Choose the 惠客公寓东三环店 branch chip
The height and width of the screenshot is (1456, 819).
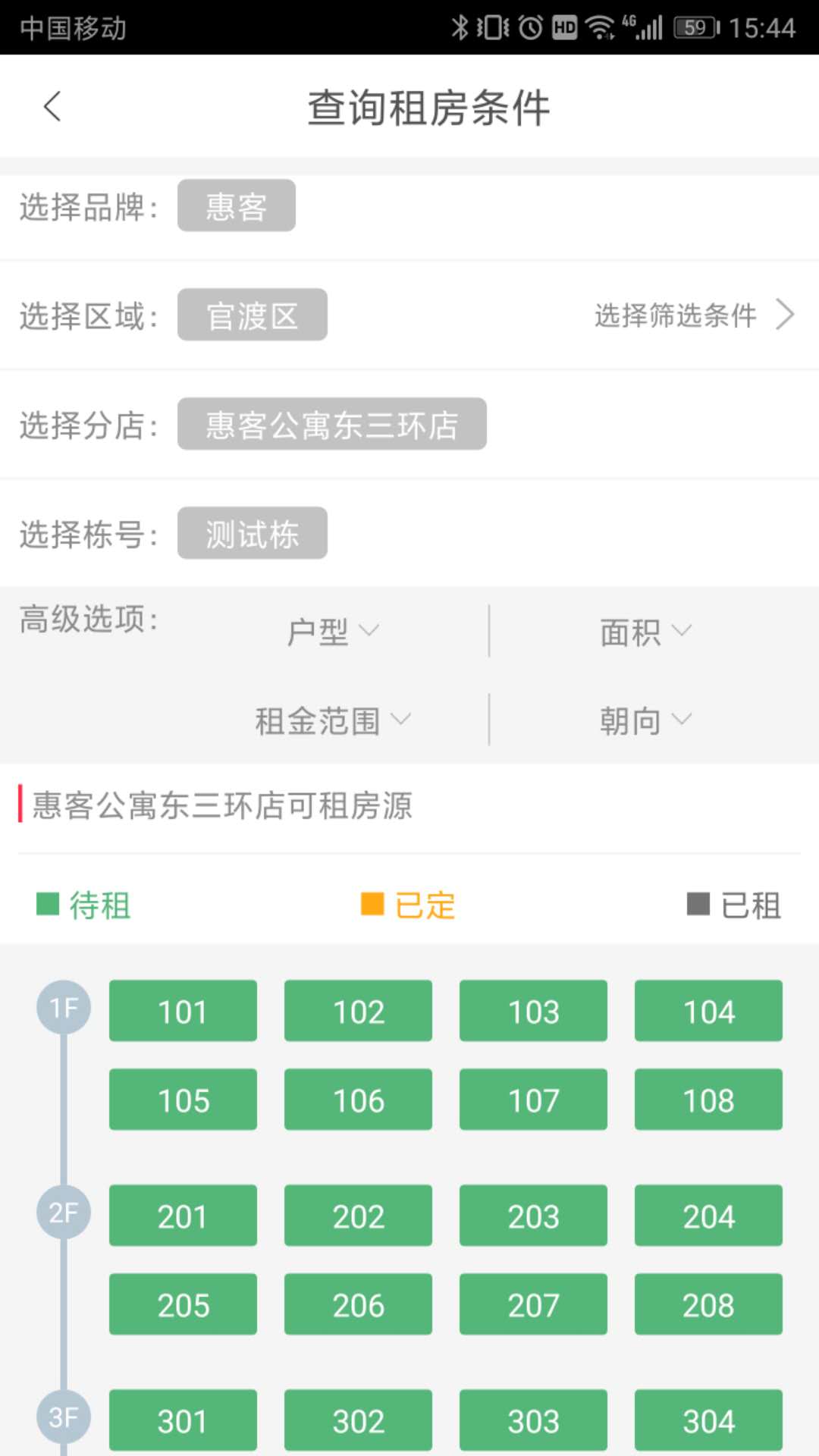tap(332, 424)
